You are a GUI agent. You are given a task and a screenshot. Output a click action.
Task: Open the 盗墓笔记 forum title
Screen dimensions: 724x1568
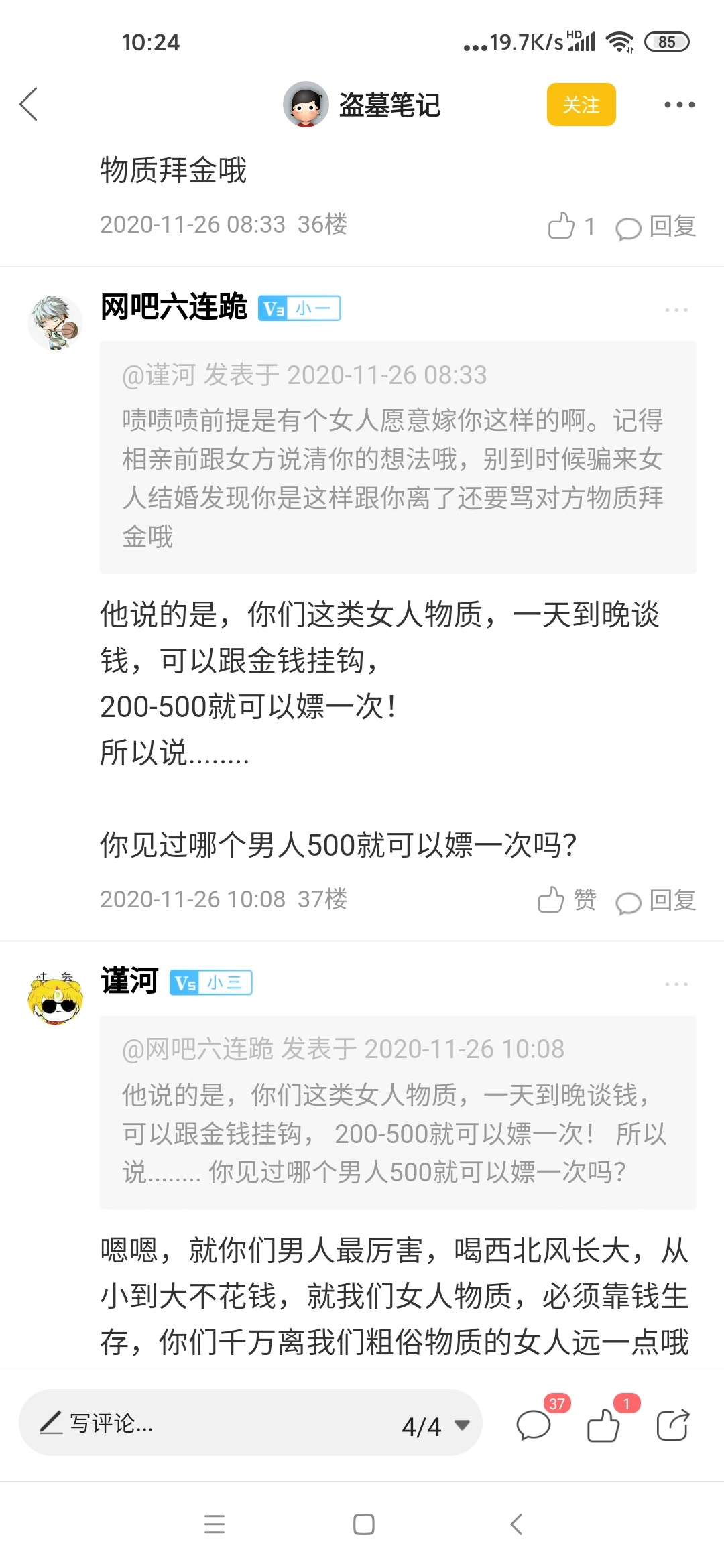pos(389,105)
